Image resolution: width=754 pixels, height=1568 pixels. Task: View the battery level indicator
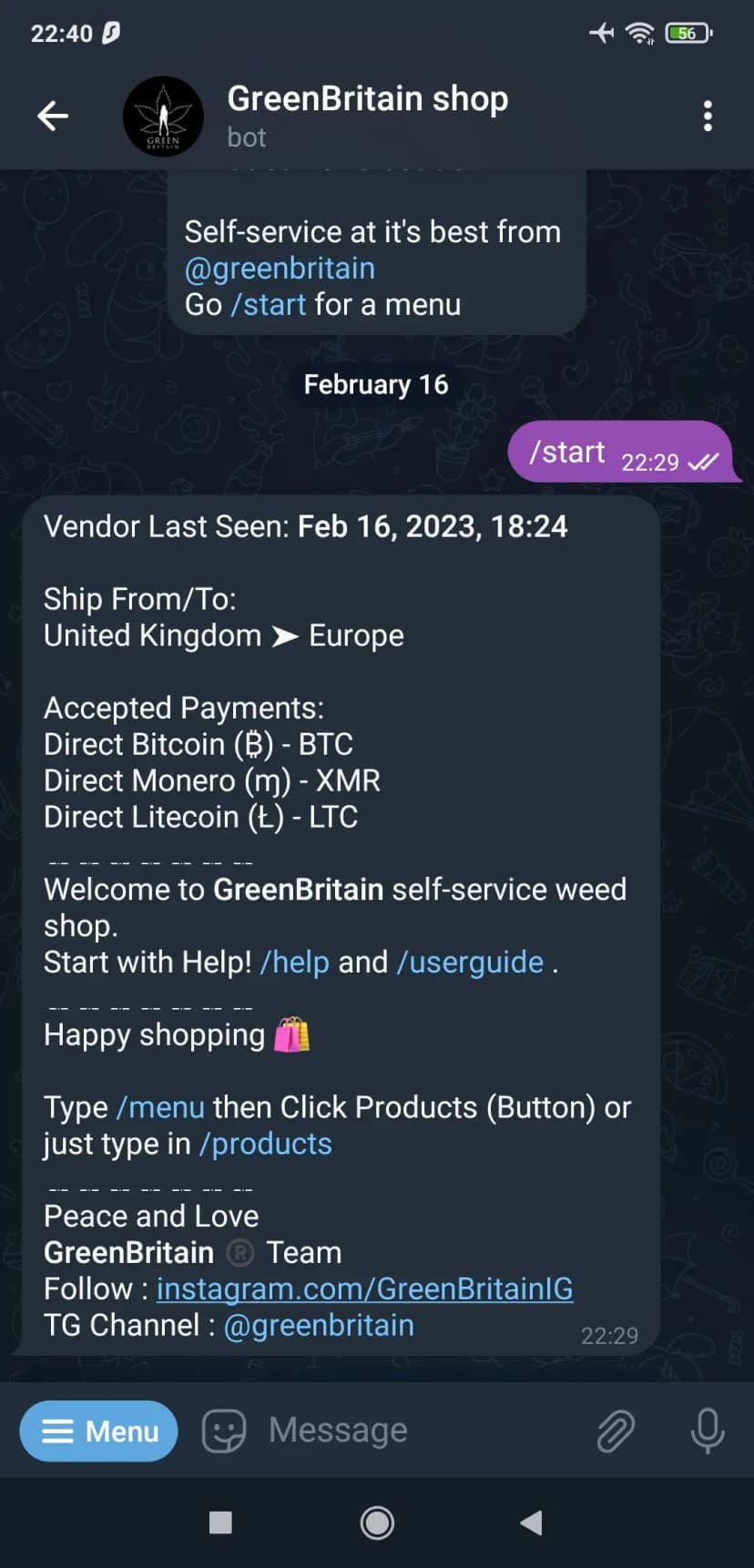[688, 33]
